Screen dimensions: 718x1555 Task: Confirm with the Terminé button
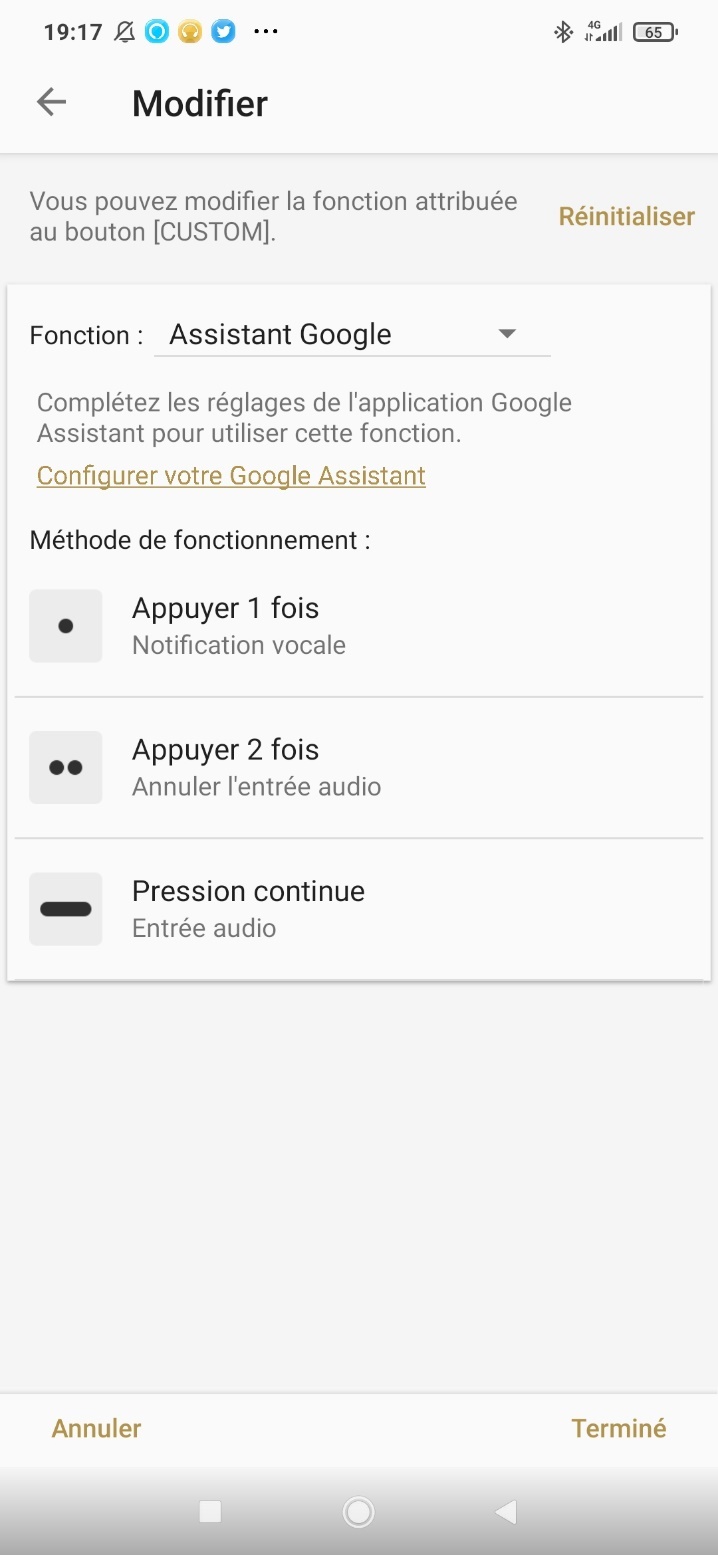pos(618,1428)
